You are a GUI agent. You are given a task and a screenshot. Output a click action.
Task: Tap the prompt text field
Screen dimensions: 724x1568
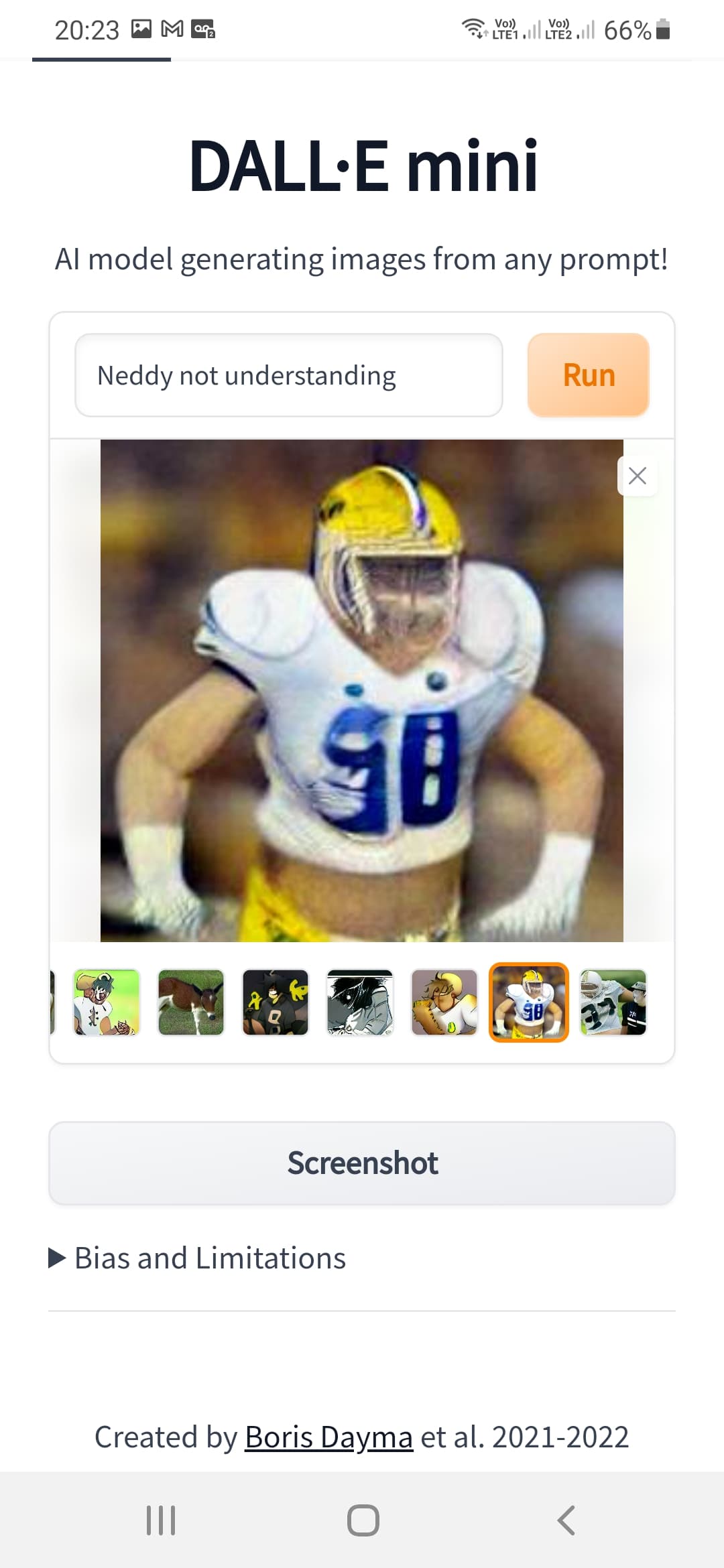coord(288,375)
